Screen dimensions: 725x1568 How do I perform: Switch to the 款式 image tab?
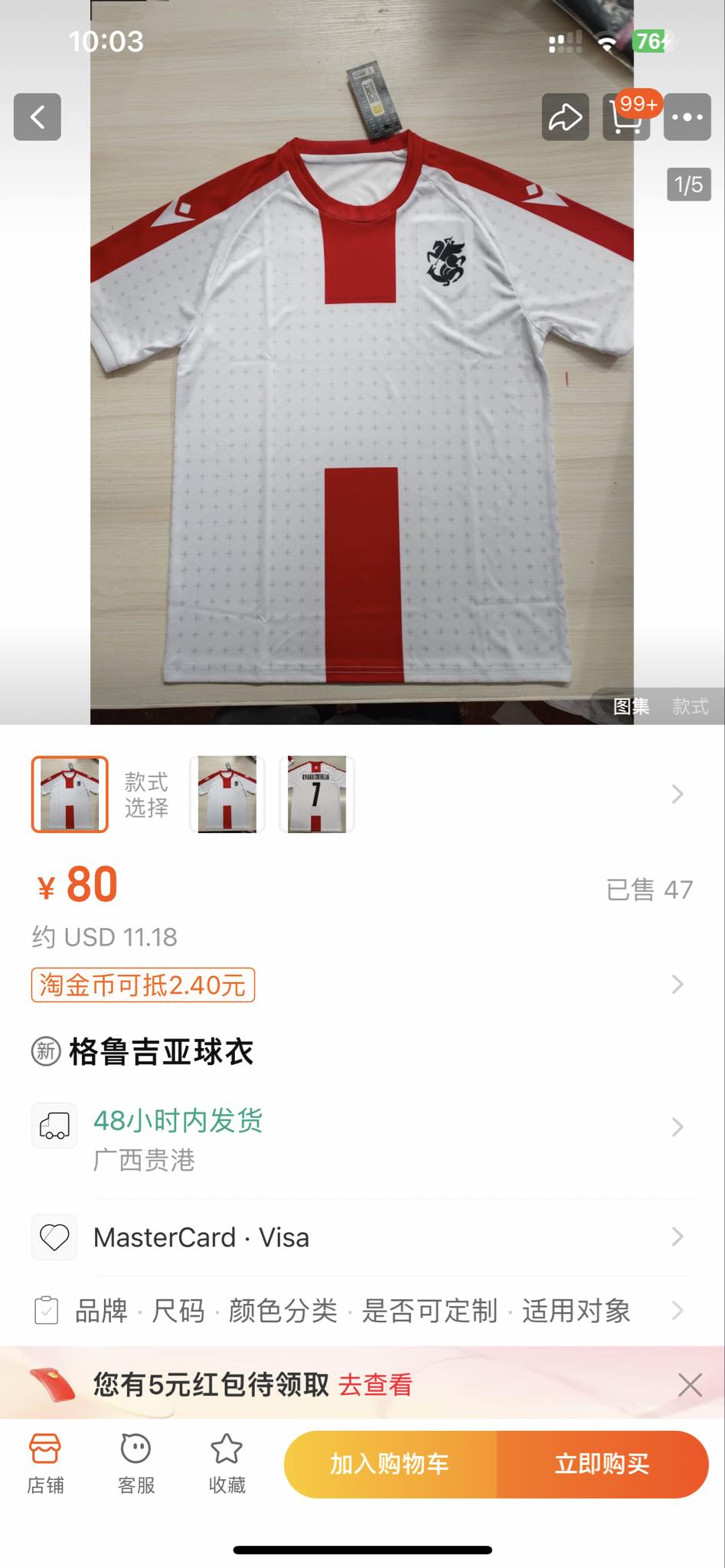coord(690,707)
